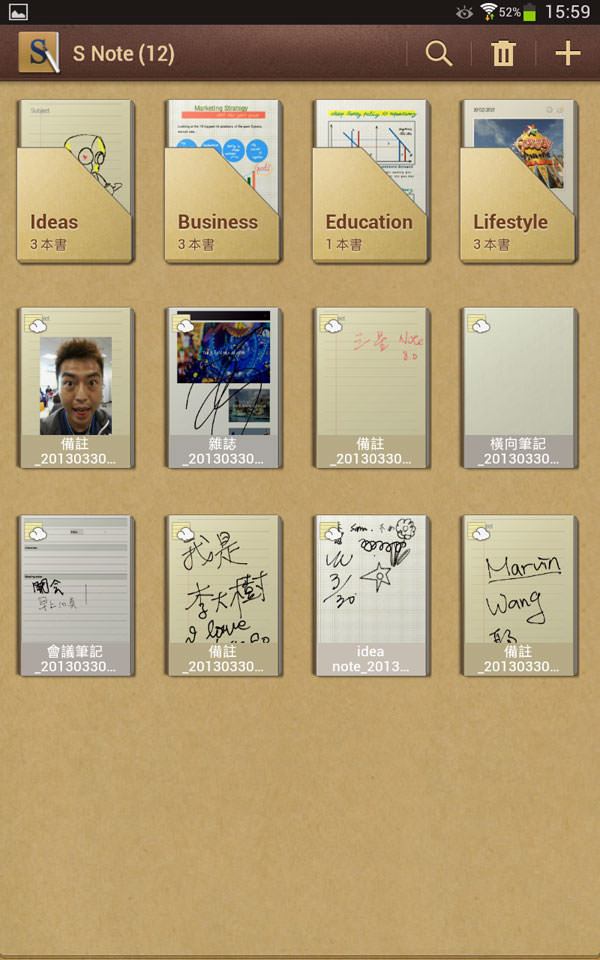The width and height of the screenshot is (600, 960).
Task: Open the 會議筆記 meeting note
Action: (76, 596)
